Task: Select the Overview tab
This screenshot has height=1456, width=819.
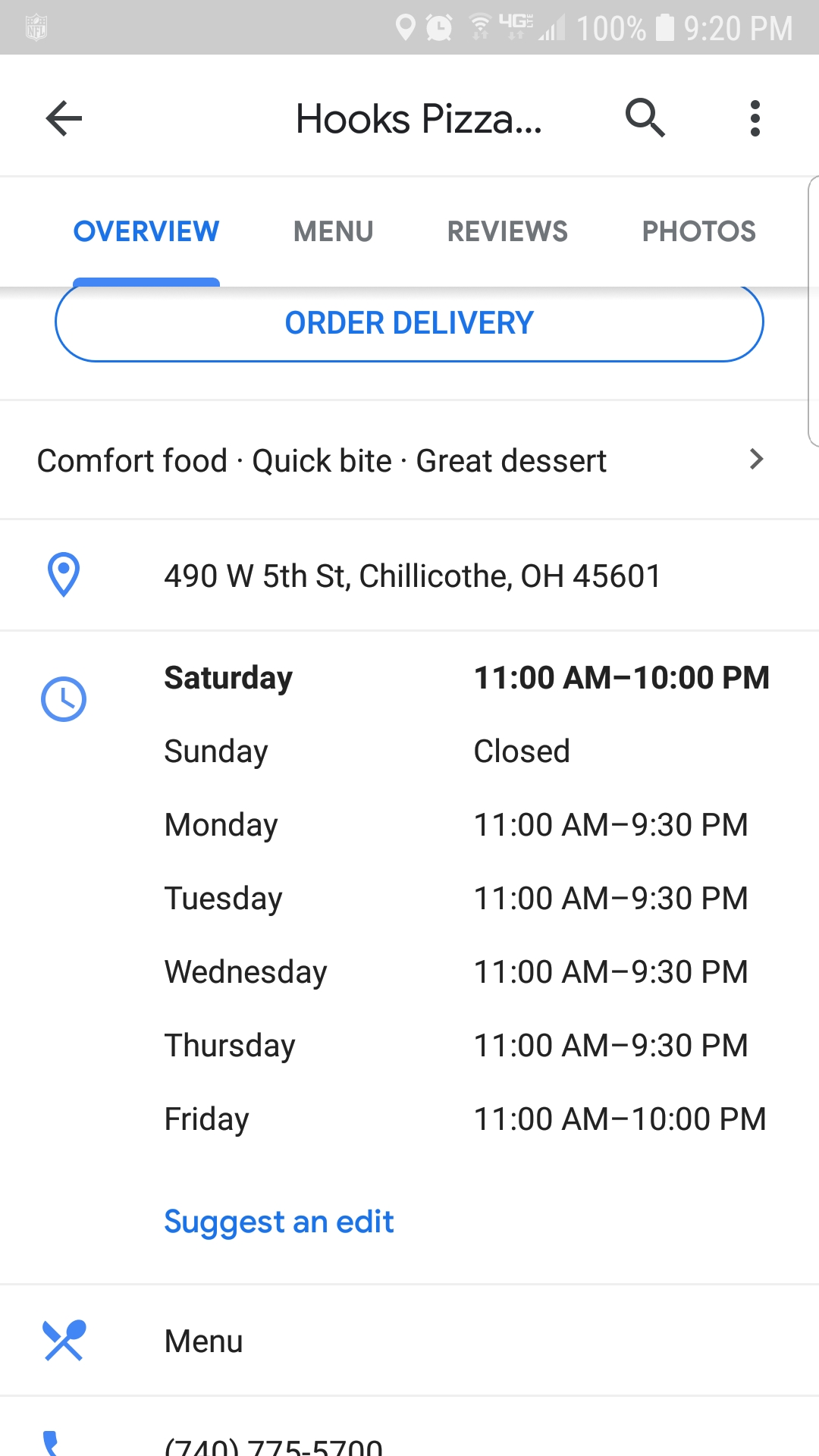Action: click(x=146, y=231)
